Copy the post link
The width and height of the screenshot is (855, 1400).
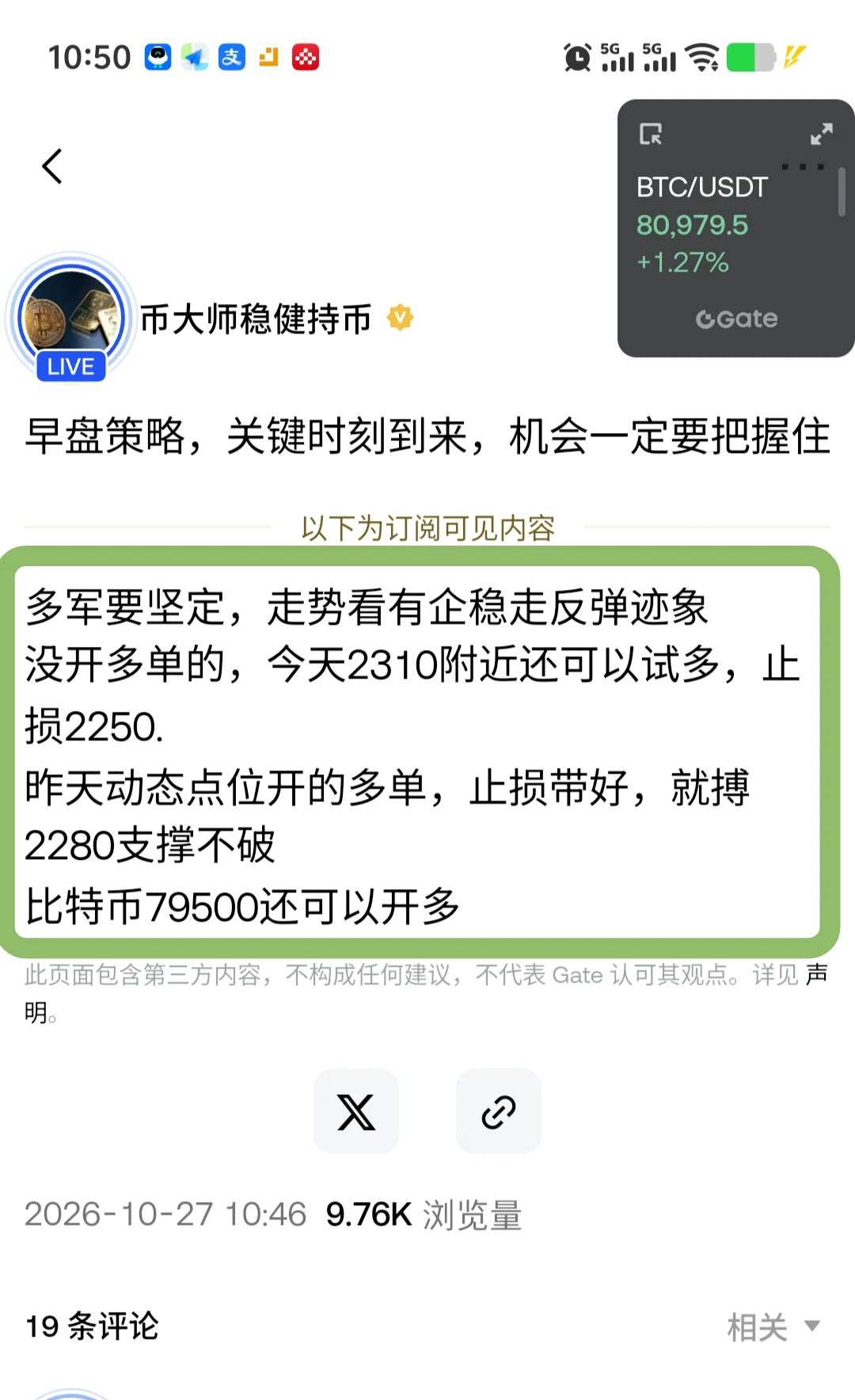pyautogui.click(x=499, y=1111)
